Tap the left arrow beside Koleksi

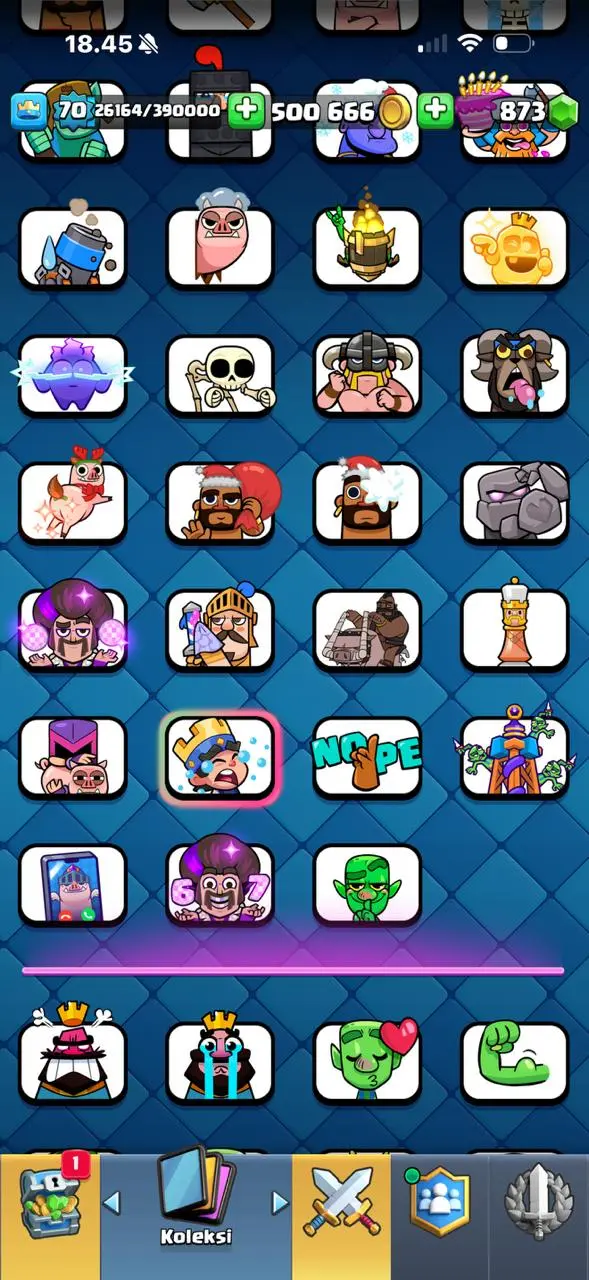tap(112, 1201)
